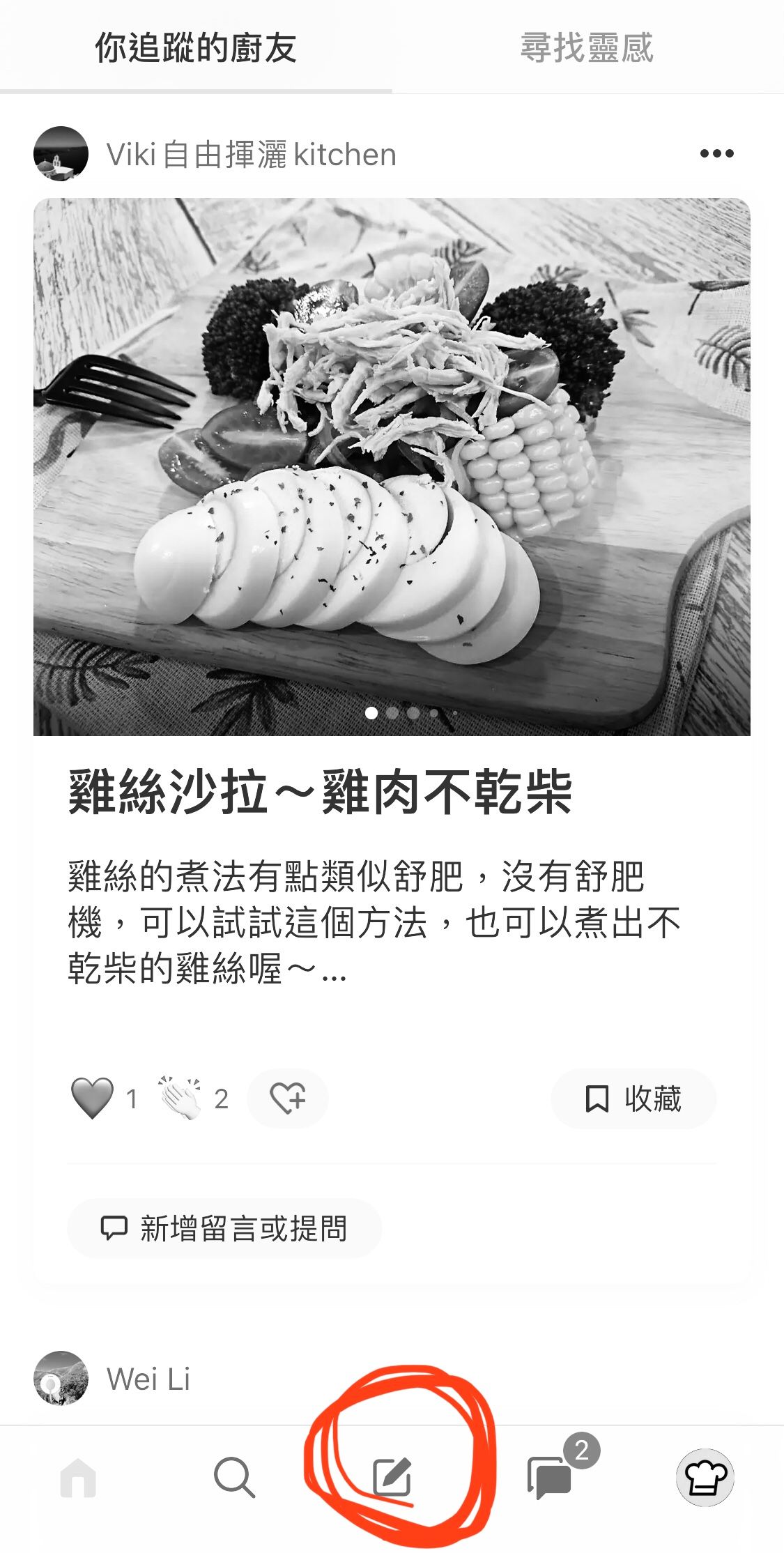Tap 新增留言或提問 to comment

pos(224,1228)
